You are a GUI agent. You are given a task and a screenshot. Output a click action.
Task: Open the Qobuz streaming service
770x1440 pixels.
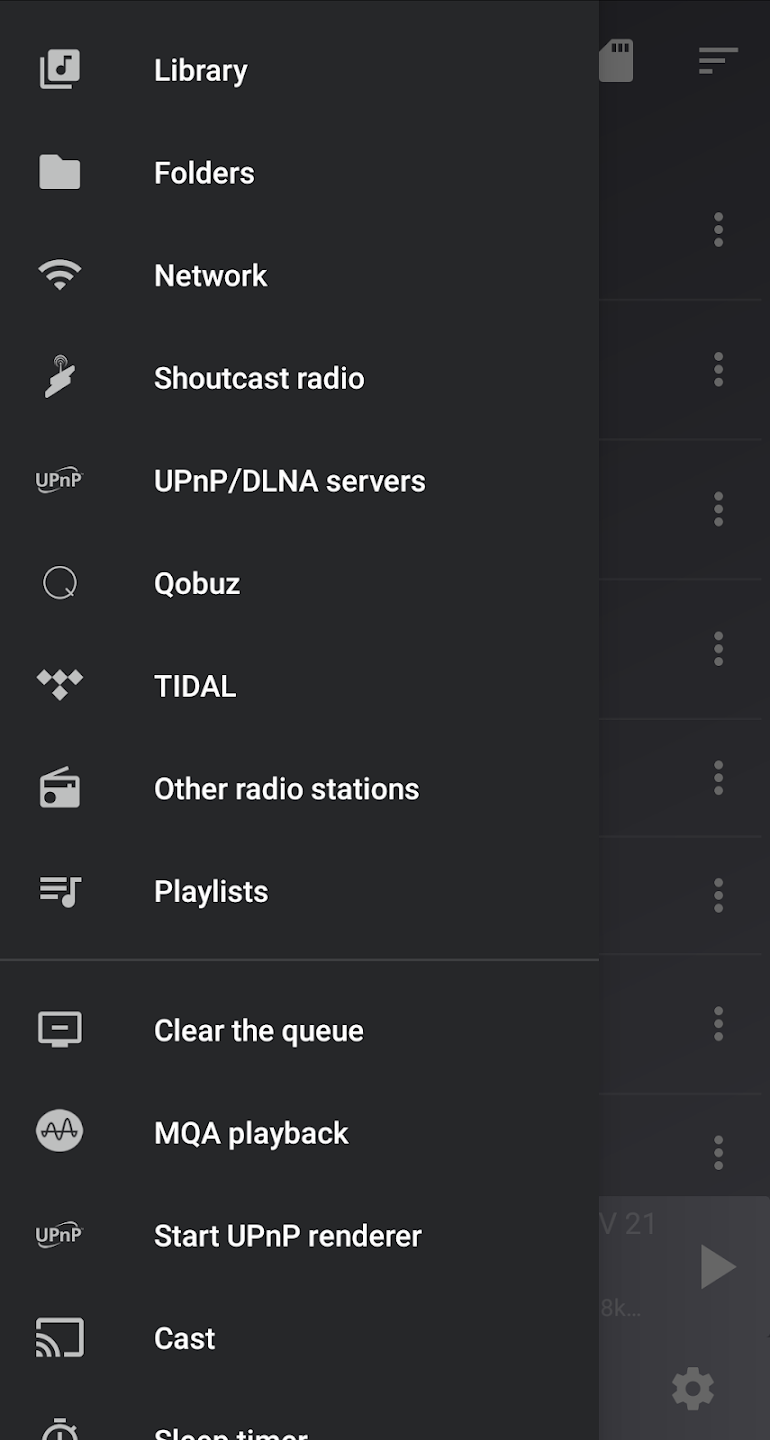tap(299, 583)
